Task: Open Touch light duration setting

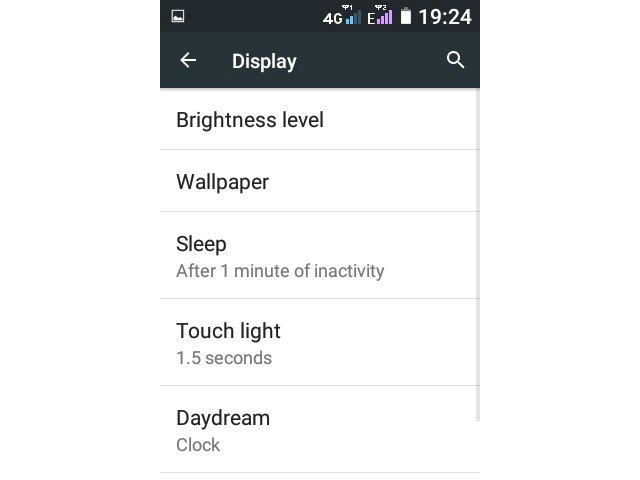Action: (x=318, y=343)
